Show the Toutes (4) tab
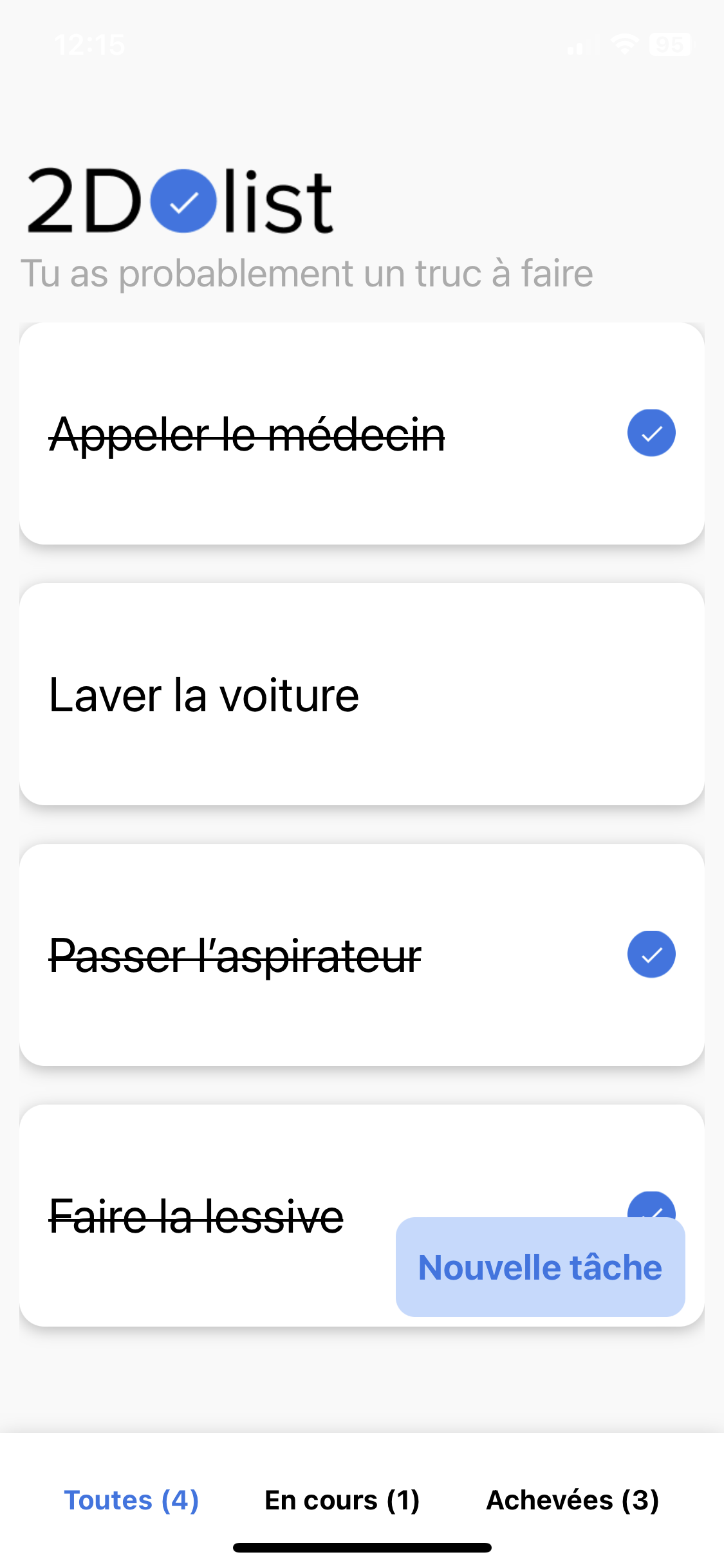Image resolution: width=724 pixels, height=1568 pixels. [x=131, y=1500]
